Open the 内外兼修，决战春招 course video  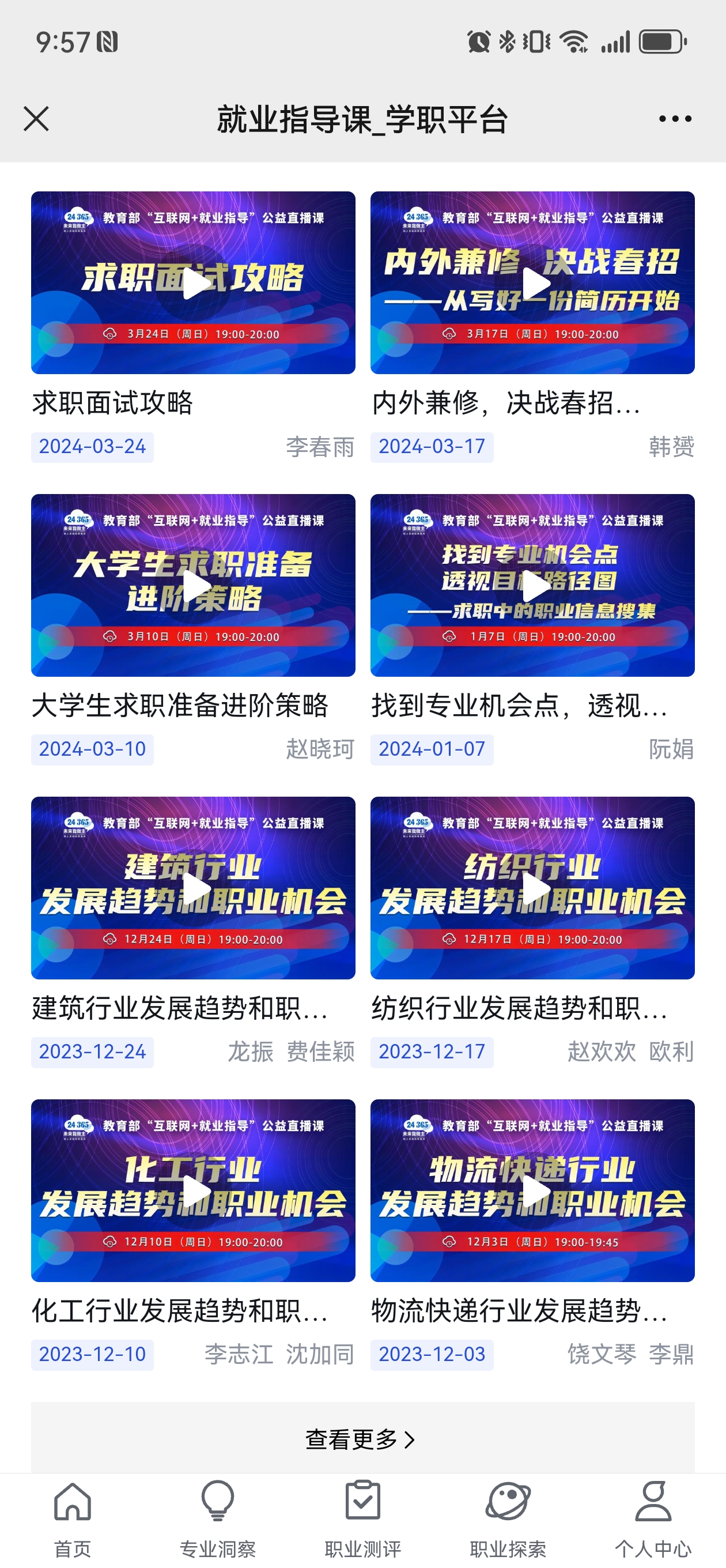[532, 283]
